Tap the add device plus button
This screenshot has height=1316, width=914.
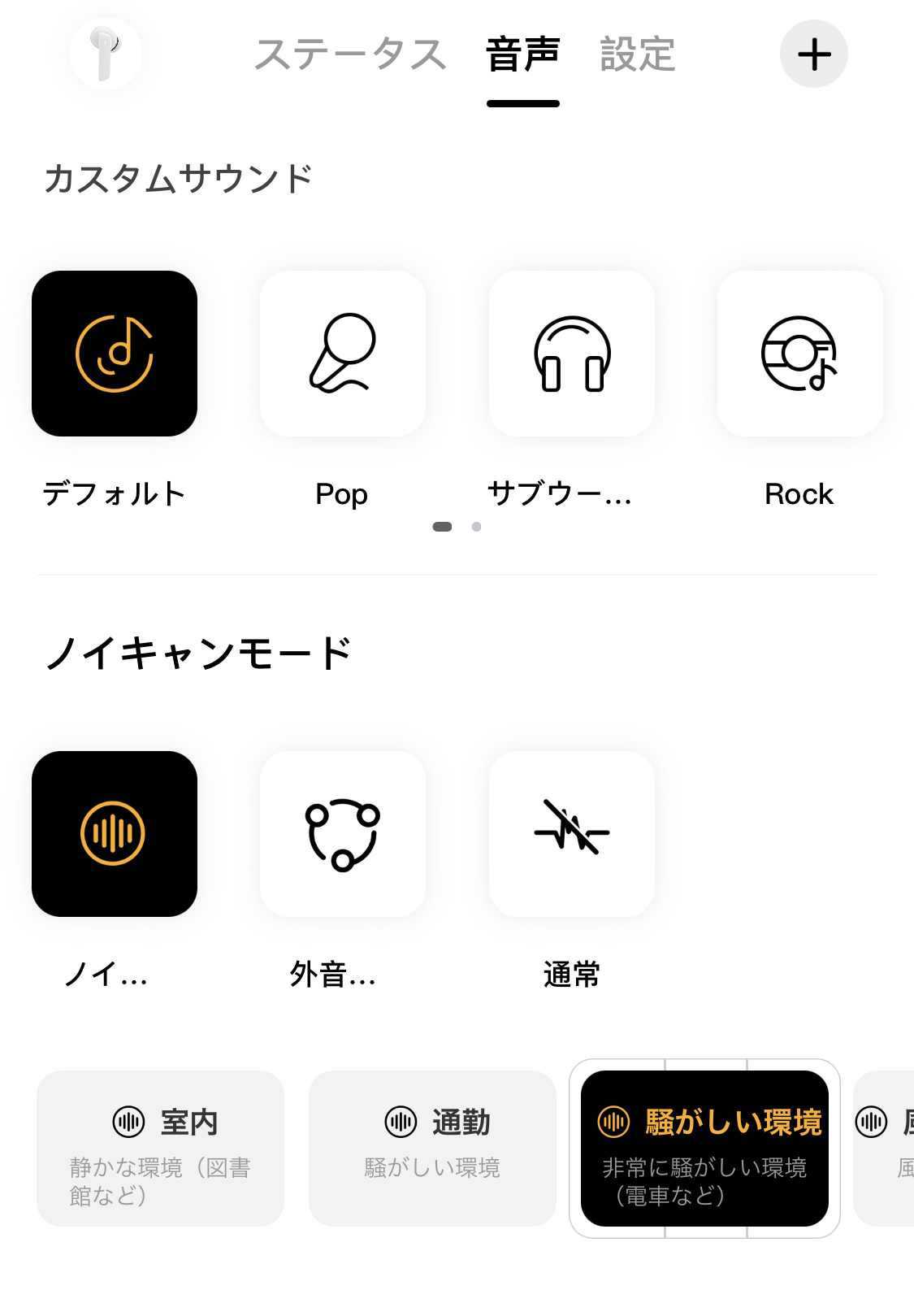click(x=813, y=54)
